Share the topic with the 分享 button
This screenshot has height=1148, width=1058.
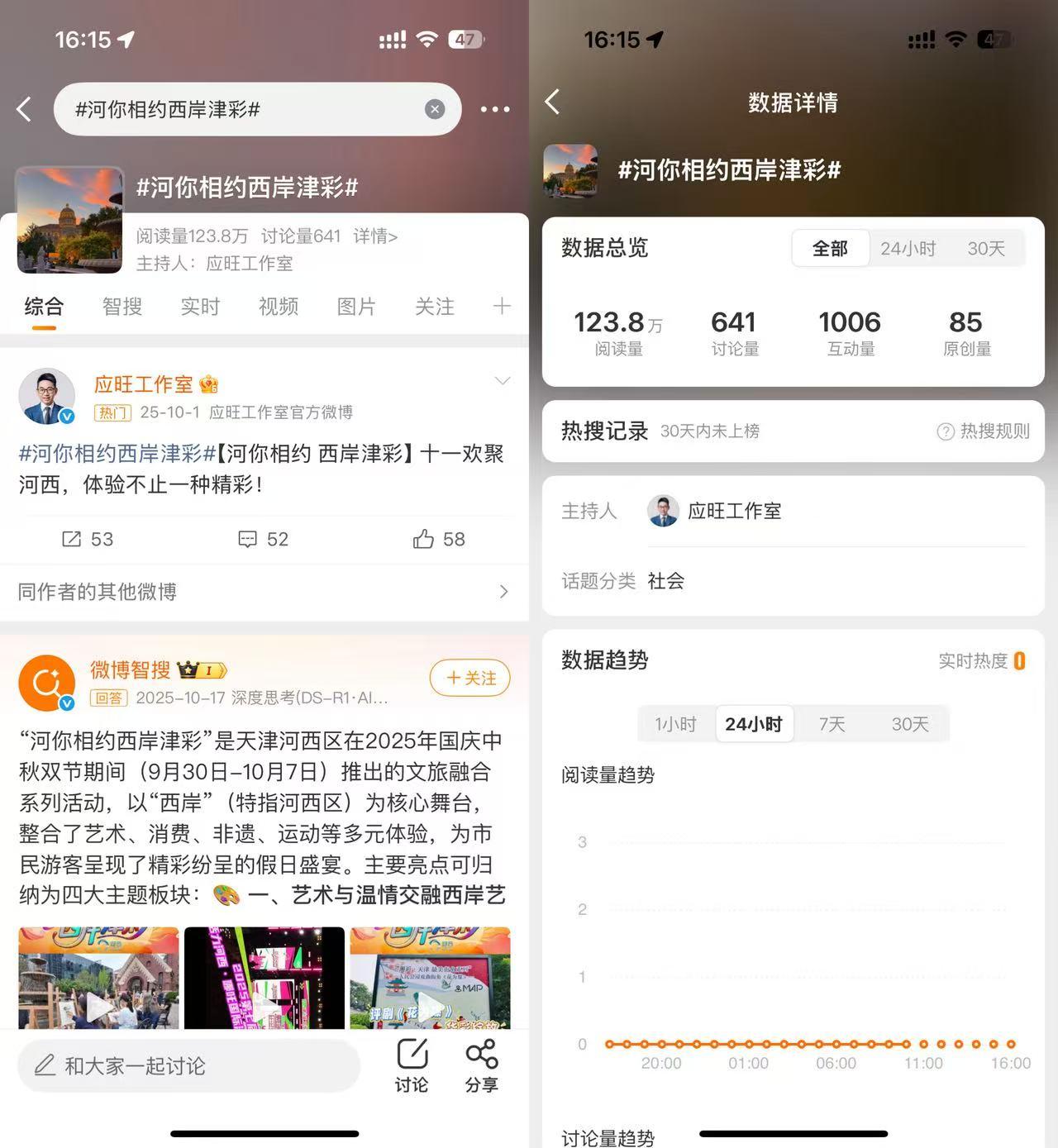(x=481, y=1065)
